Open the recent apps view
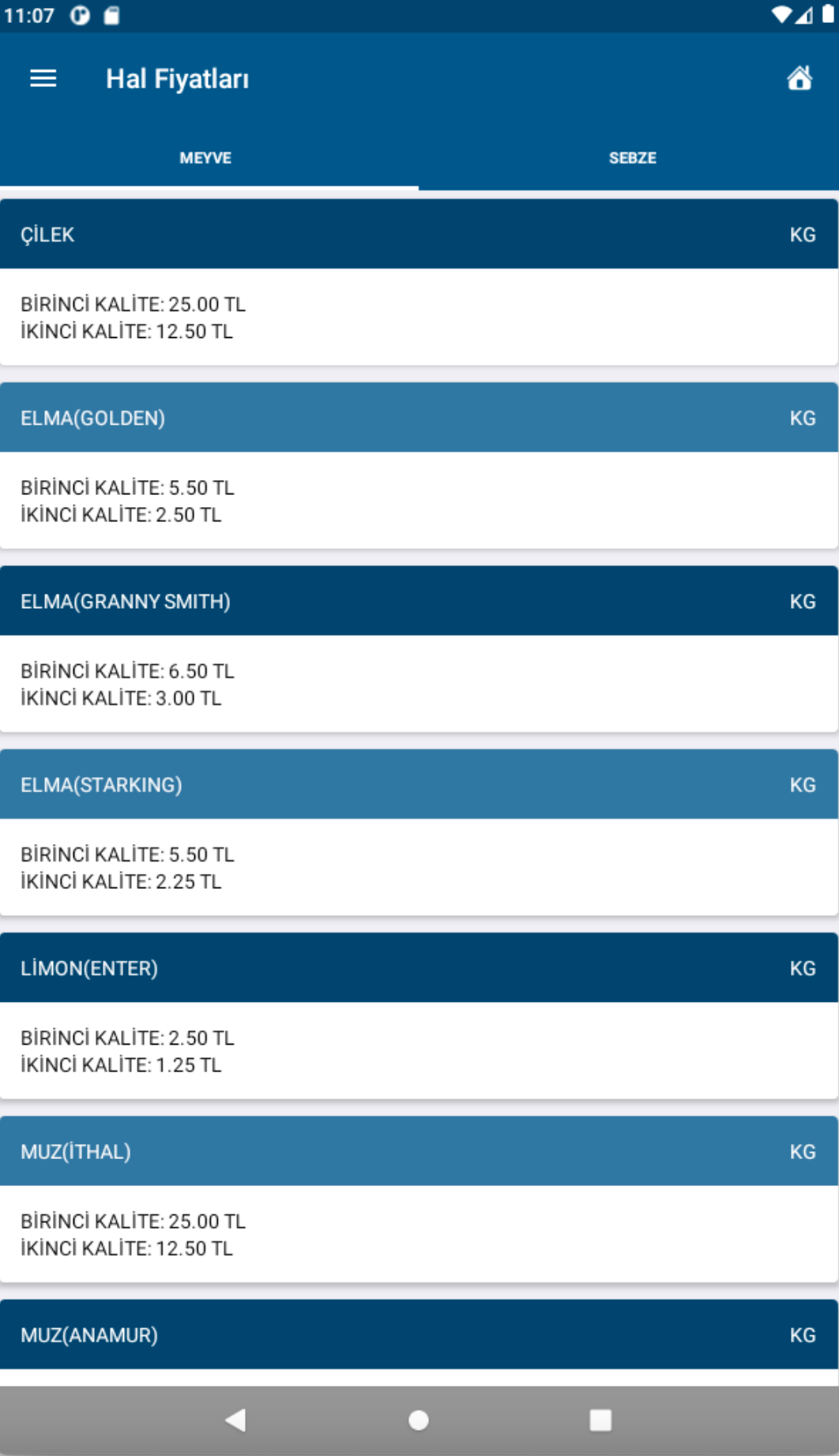The height and width of the screenshot is (1456, 839). point(600,1420)
